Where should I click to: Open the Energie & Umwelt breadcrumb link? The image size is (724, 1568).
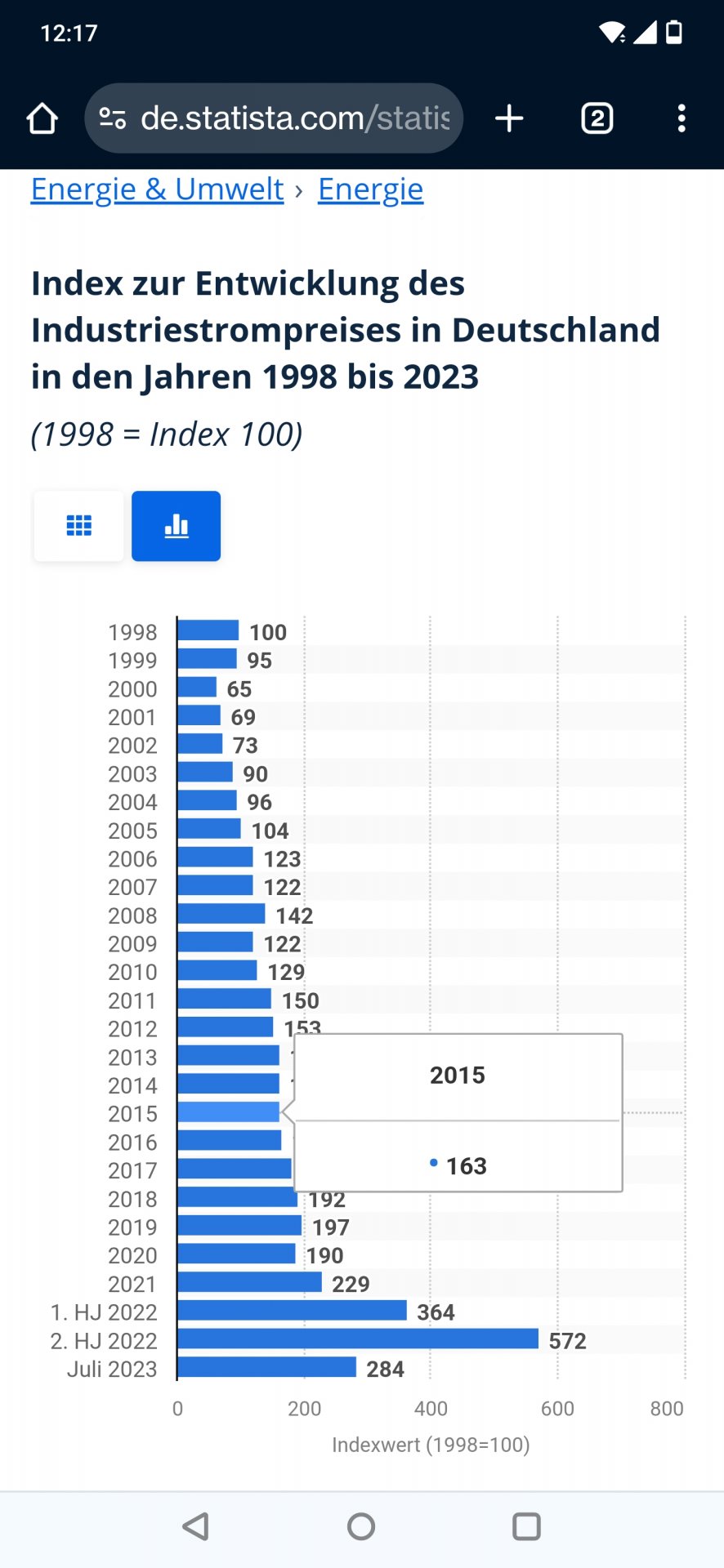(x=157, y=189)
